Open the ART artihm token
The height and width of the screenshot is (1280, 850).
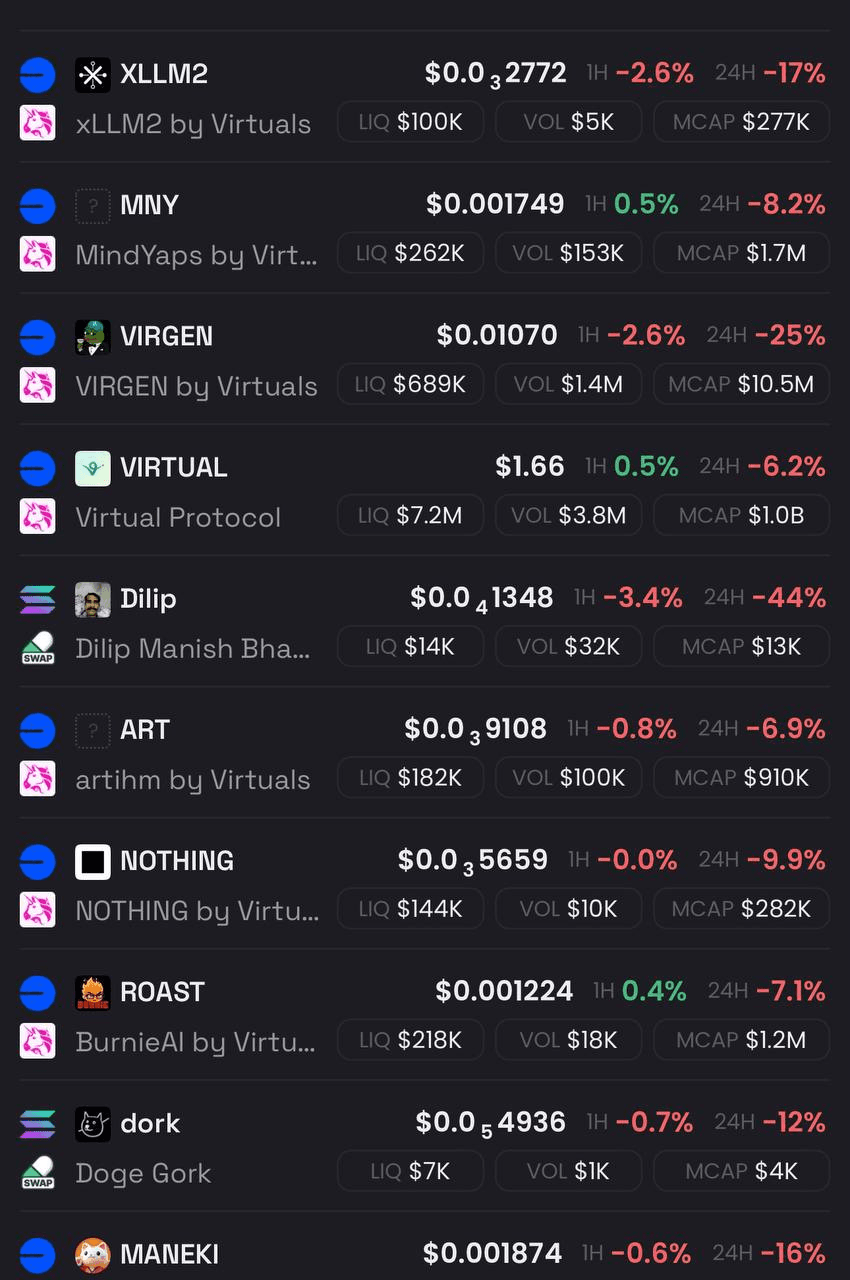pyautogui.click(x=145, y=729)
